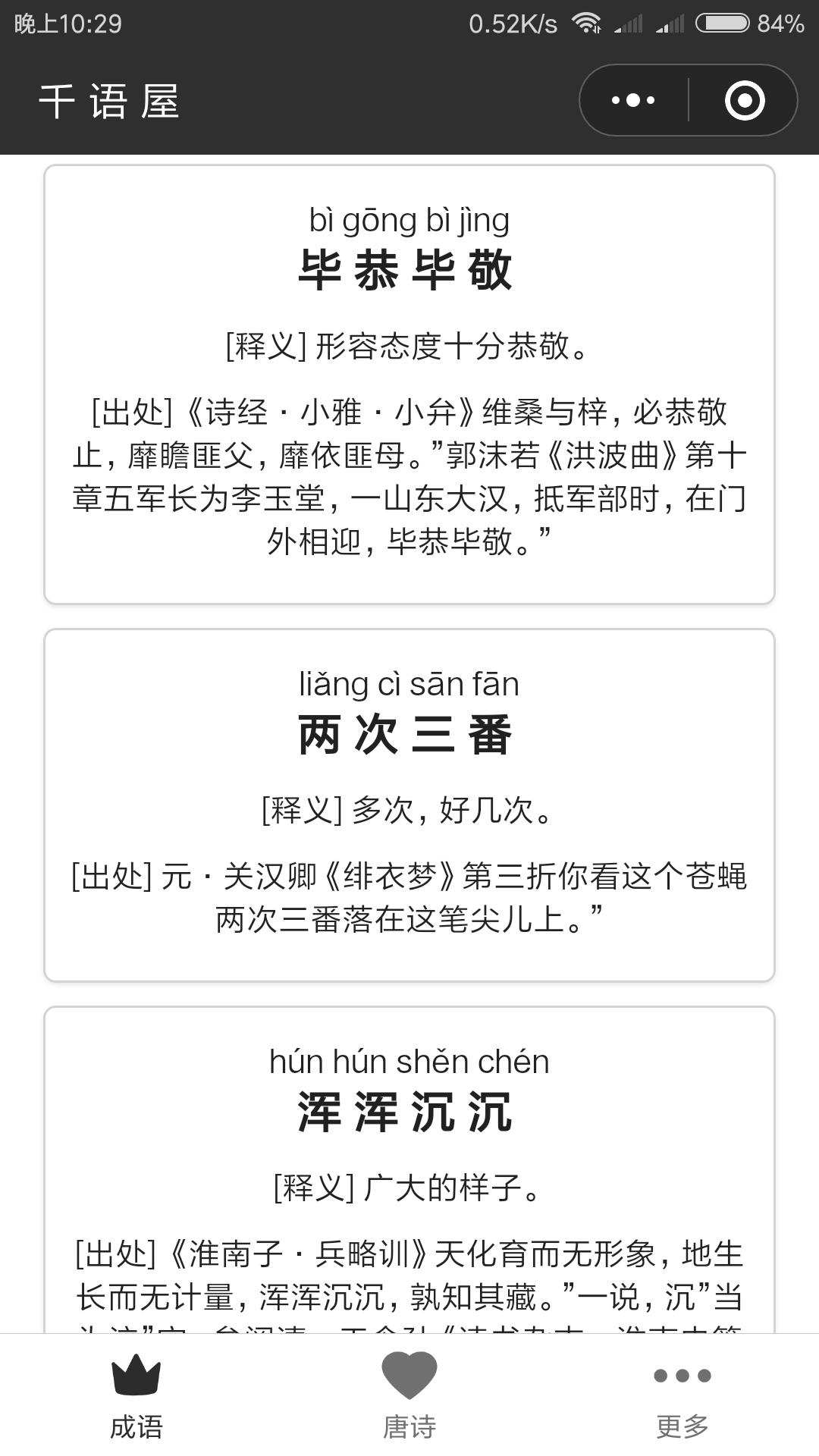This screenshot has height=1456, width=819.
Task: Open the 毕恭毕敬 idiom card
Action: coord(409,384)
